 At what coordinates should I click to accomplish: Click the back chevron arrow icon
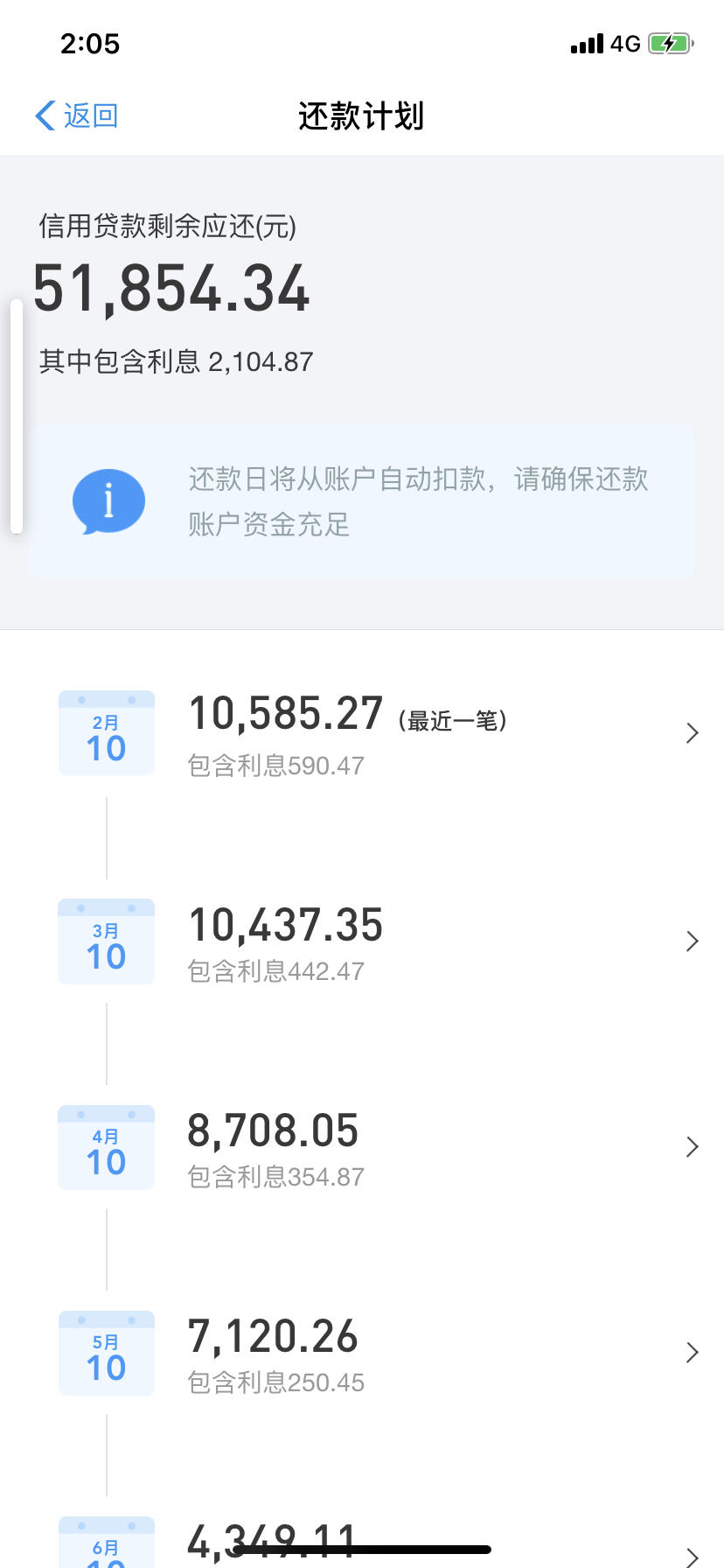pos(41,115)
